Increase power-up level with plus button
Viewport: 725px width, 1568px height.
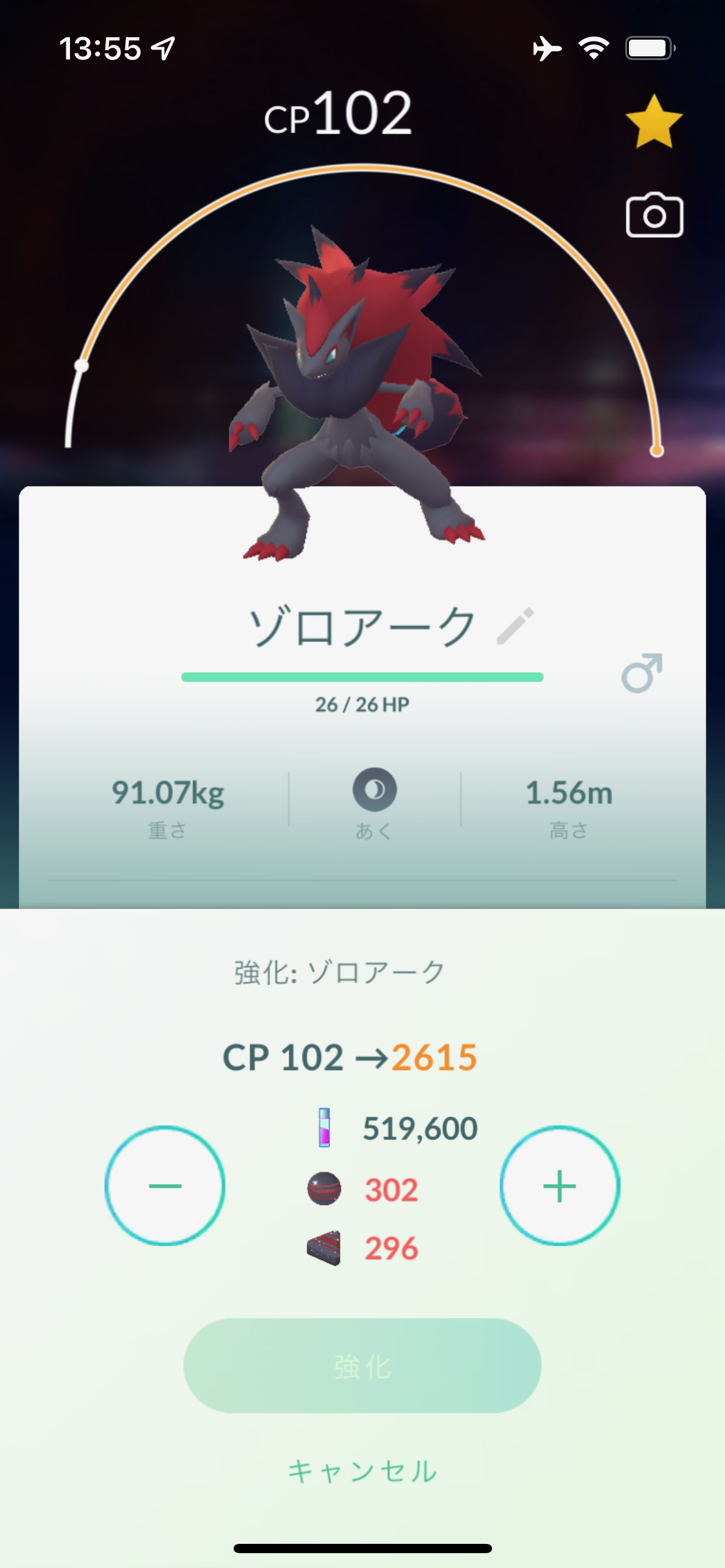[x=560, y=1185]
